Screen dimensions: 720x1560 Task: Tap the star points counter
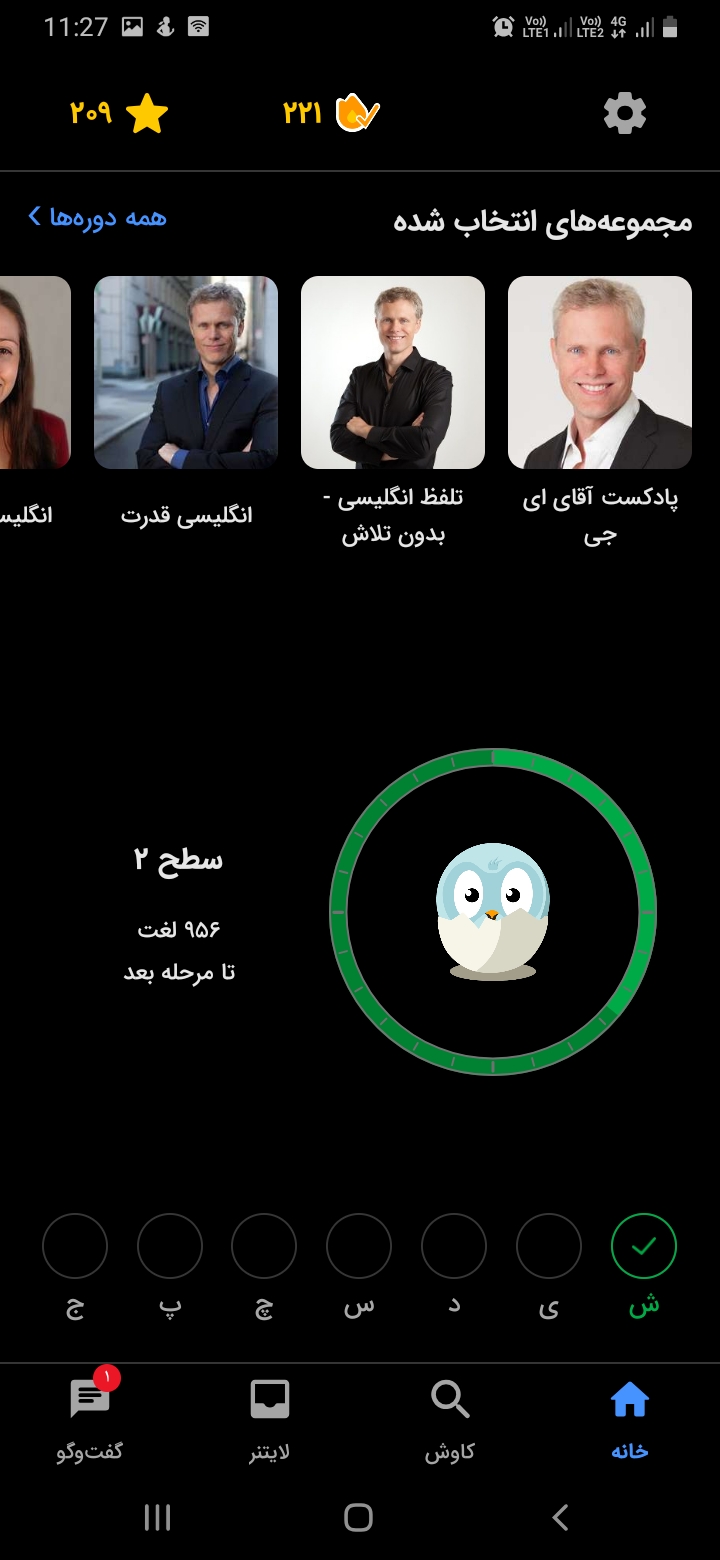click(119, 114)
